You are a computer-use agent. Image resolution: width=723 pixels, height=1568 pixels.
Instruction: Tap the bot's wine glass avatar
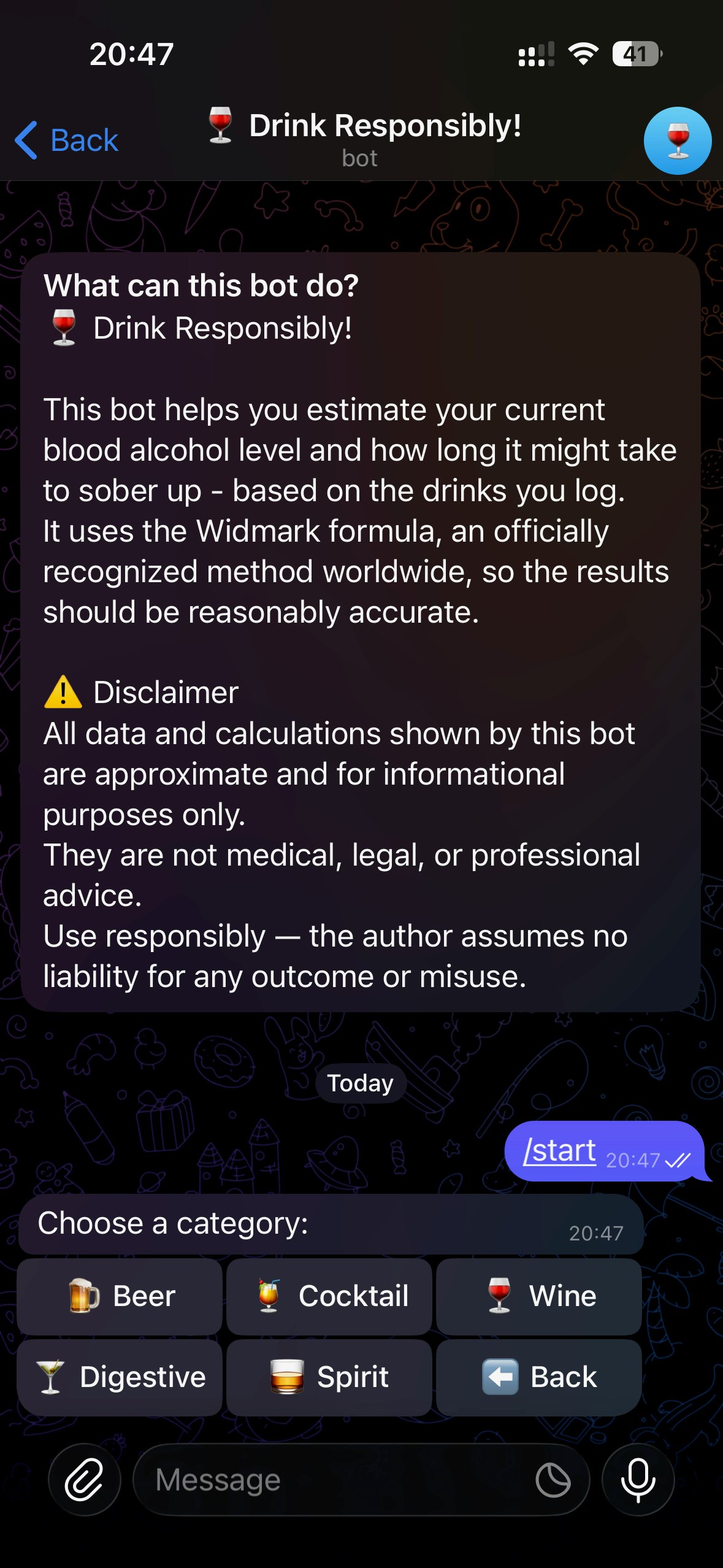[677, 141]
